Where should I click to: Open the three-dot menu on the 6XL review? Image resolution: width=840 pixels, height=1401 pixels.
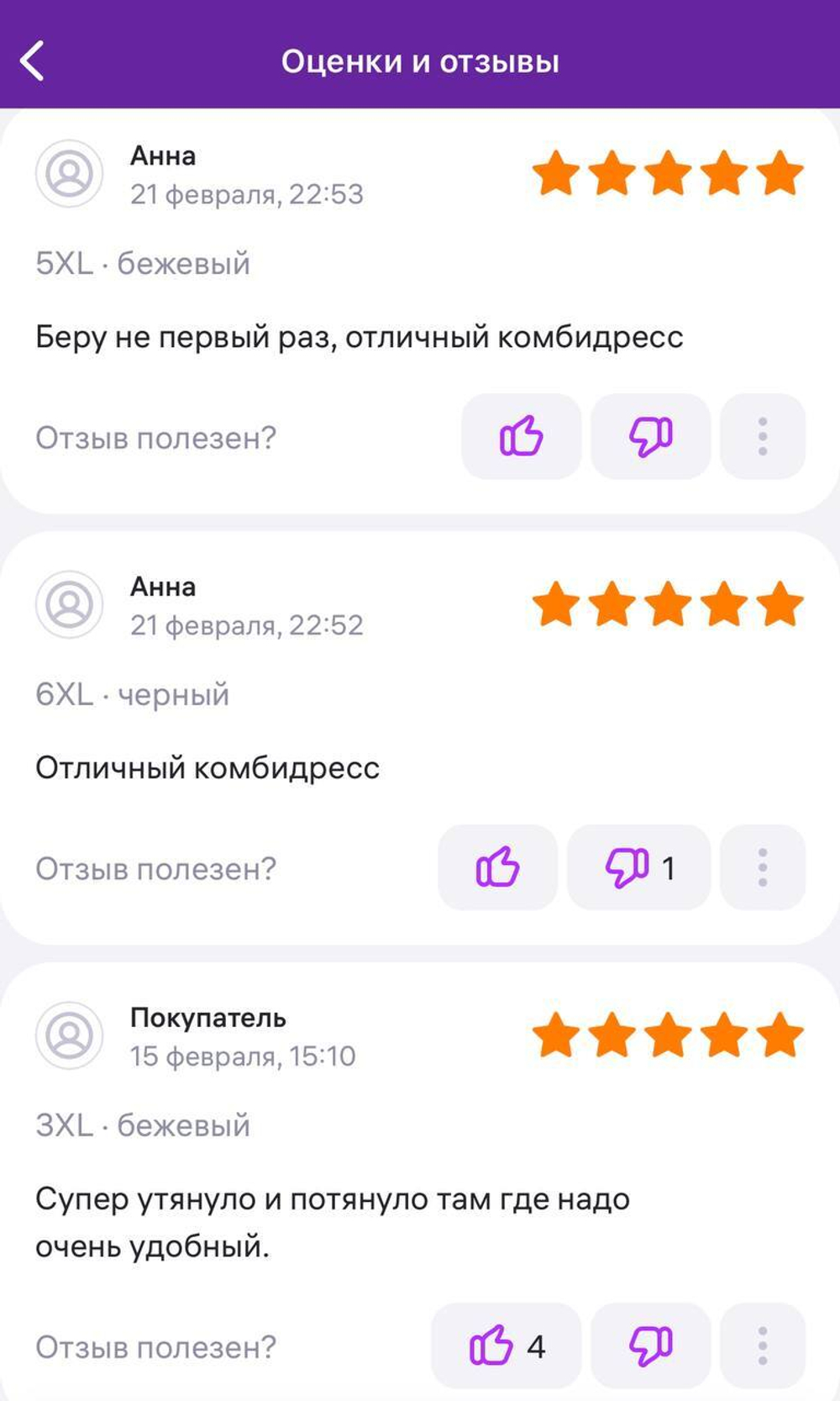tap(762, 867)
